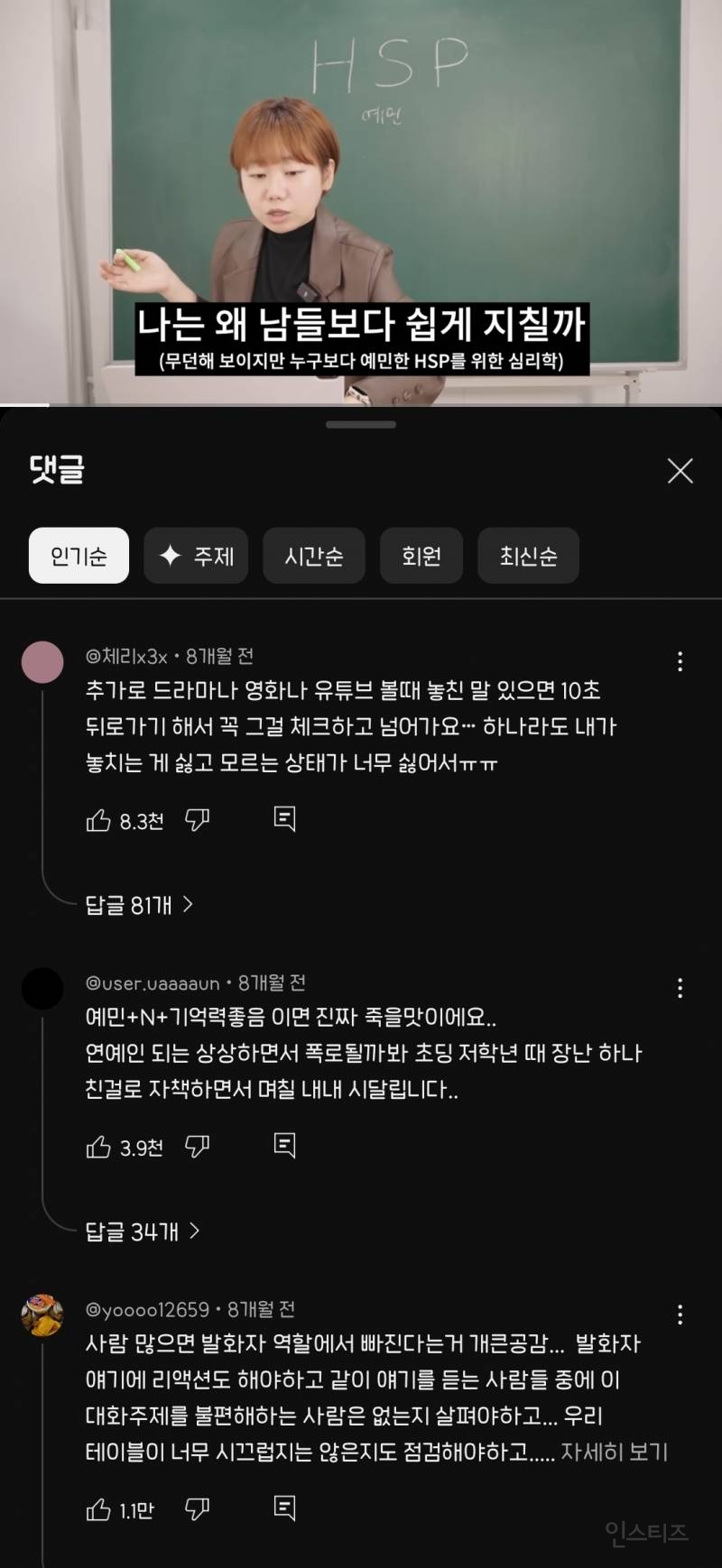Open @yoooo12659's profile avatar
Image resolution: width=722 pixels, height=1568 pixels.
pos(42,1315)
